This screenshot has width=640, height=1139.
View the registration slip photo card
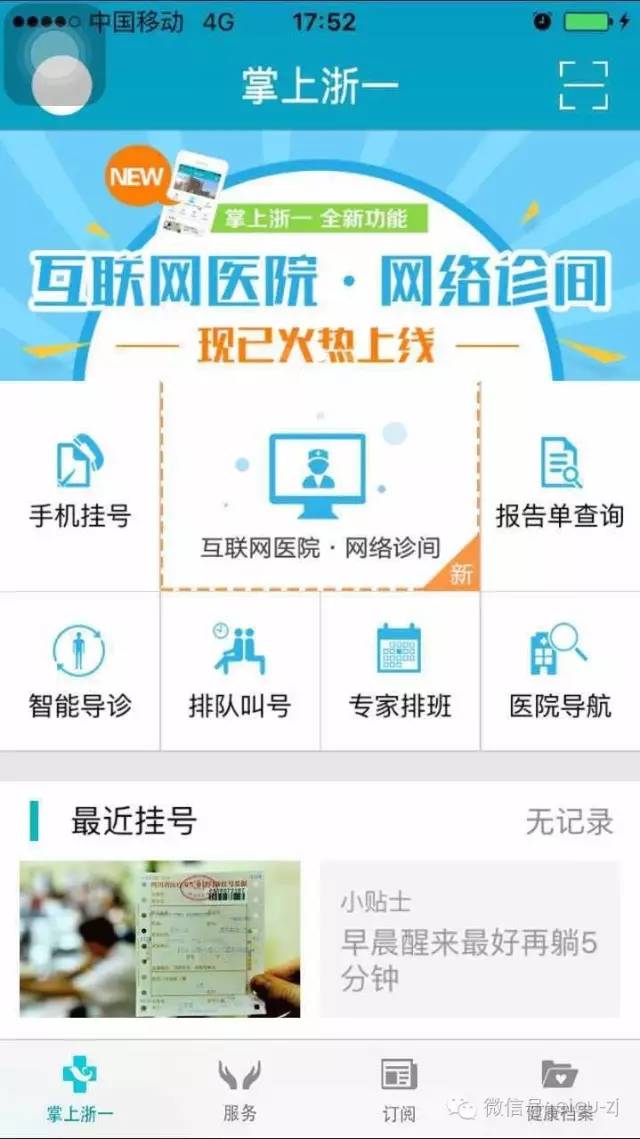click(x=160, y=939)
